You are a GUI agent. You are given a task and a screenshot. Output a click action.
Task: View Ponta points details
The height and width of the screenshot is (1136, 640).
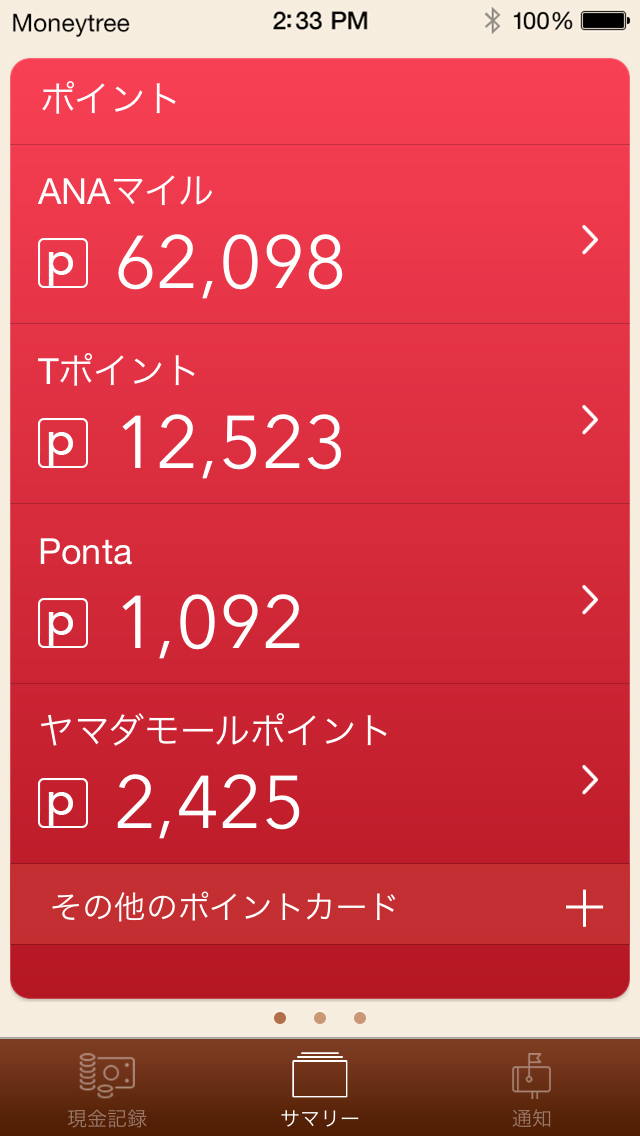click(x=320, y=593)
